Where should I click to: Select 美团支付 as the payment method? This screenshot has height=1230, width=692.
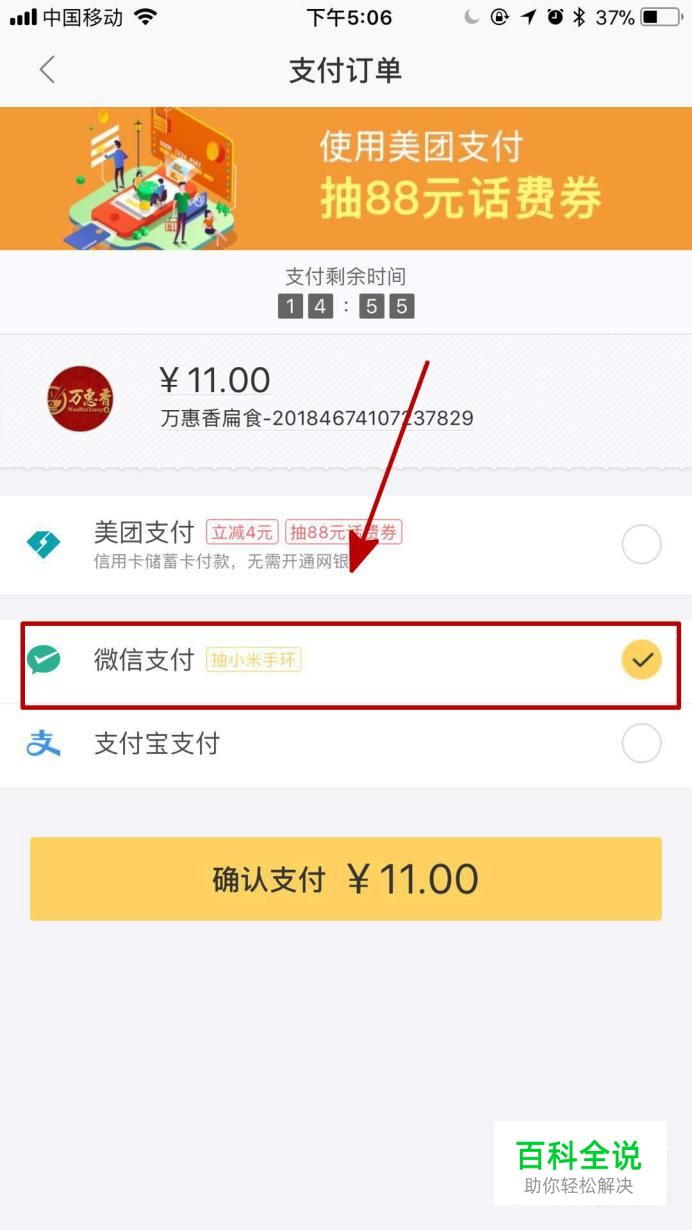click(346, 545)
